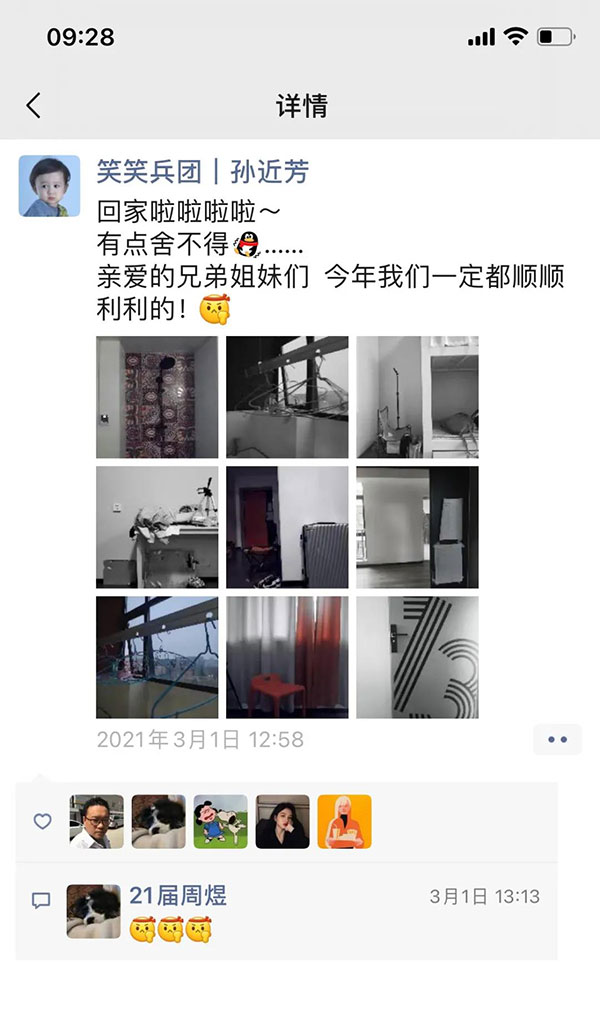View the photo of balcony clothes rack

click(x=157, y=657)
